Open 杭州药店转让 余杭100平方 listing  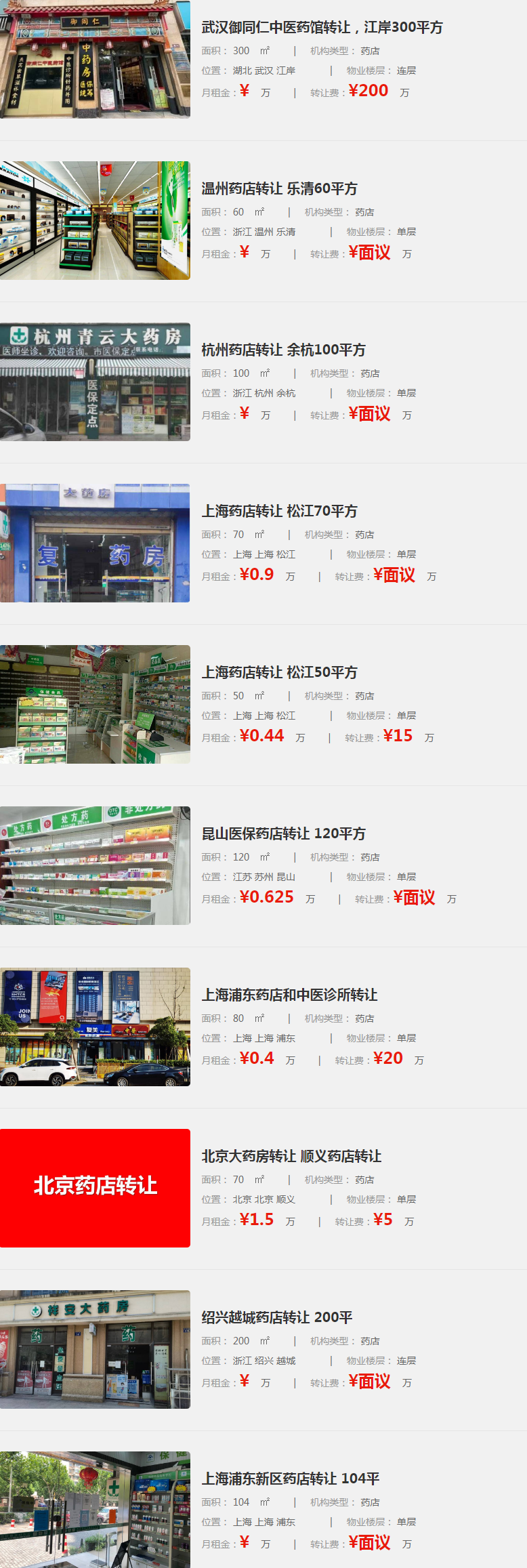click(283, 350)
